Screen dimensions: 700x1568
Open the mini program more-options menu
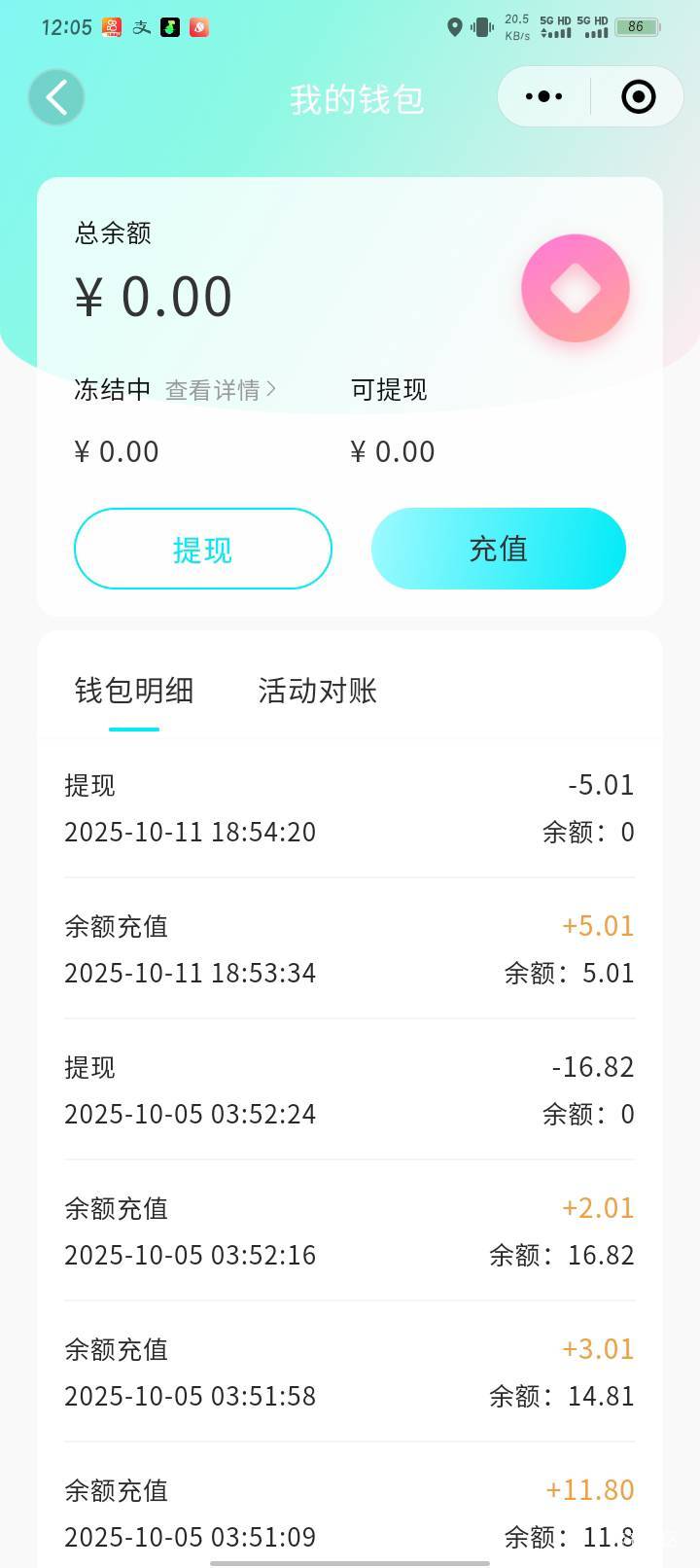tap(543, 96)
